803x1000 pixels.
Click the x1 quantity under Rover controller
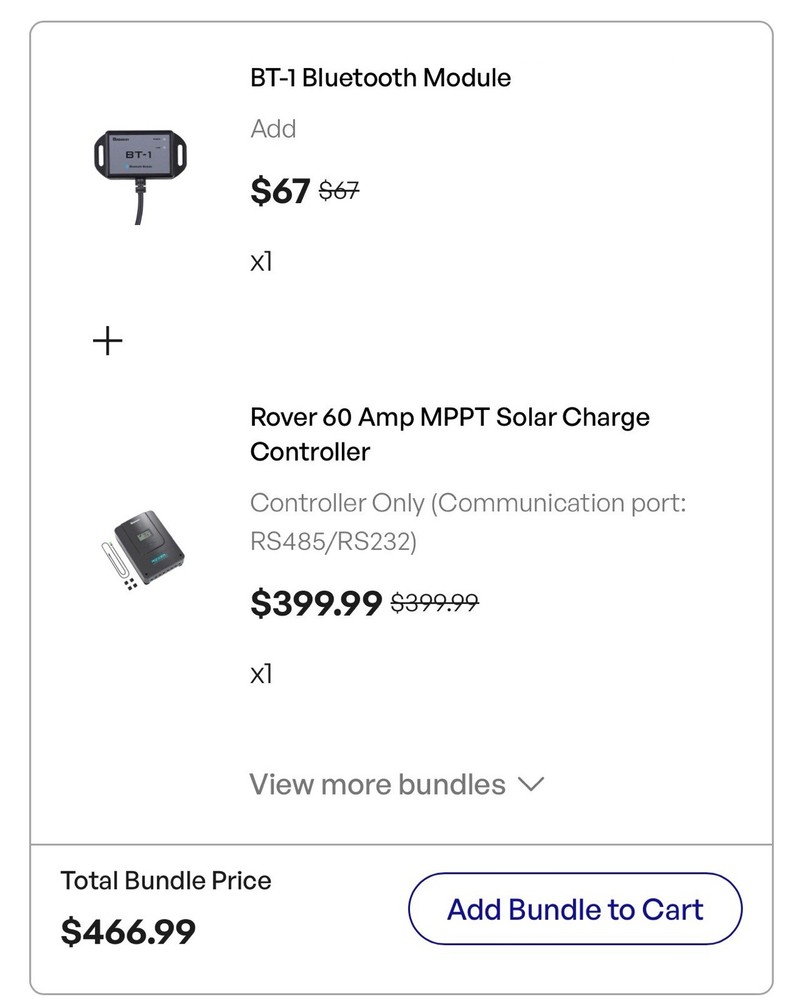(262, 673)
